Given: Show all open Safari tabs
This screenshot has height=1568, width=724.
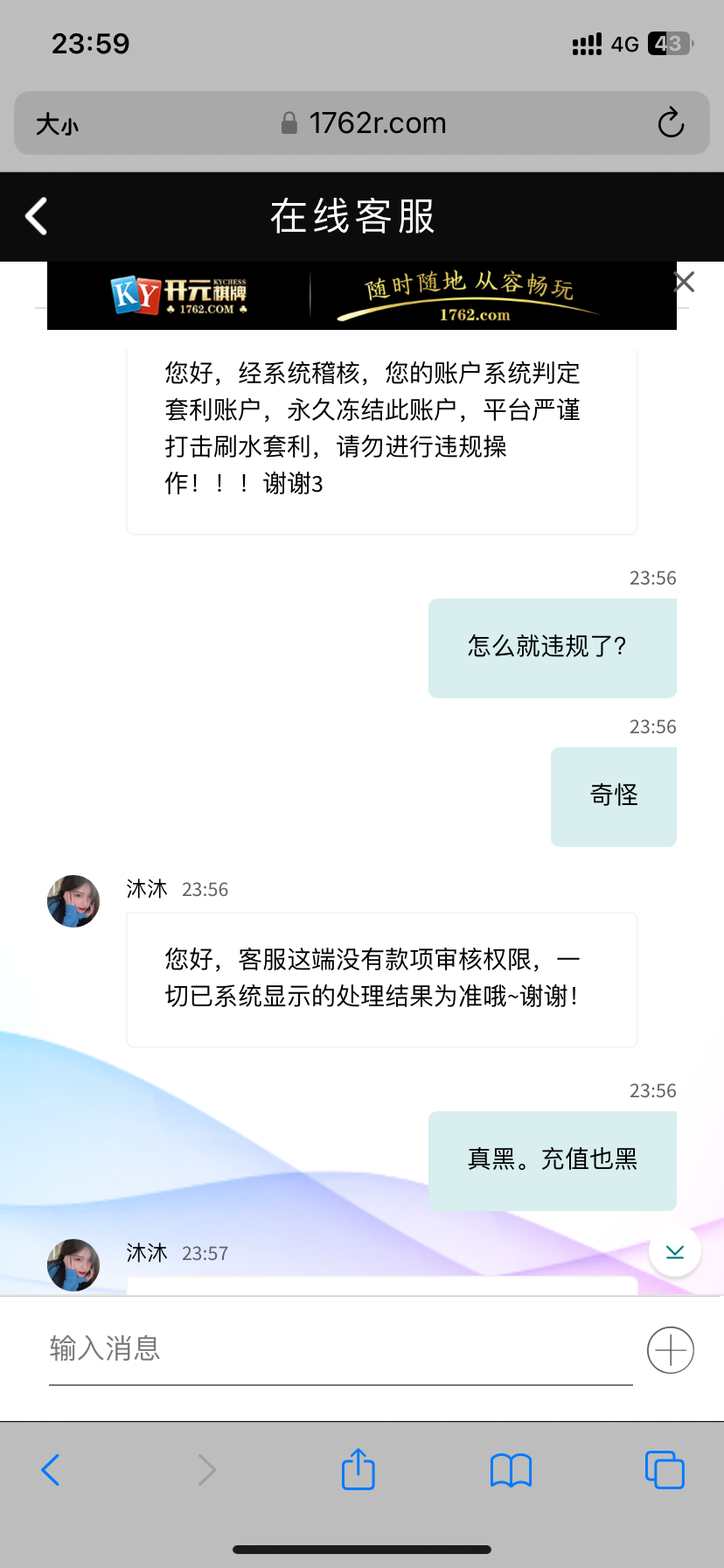Looking at the screenshot, I should [x=665, y=1470].
